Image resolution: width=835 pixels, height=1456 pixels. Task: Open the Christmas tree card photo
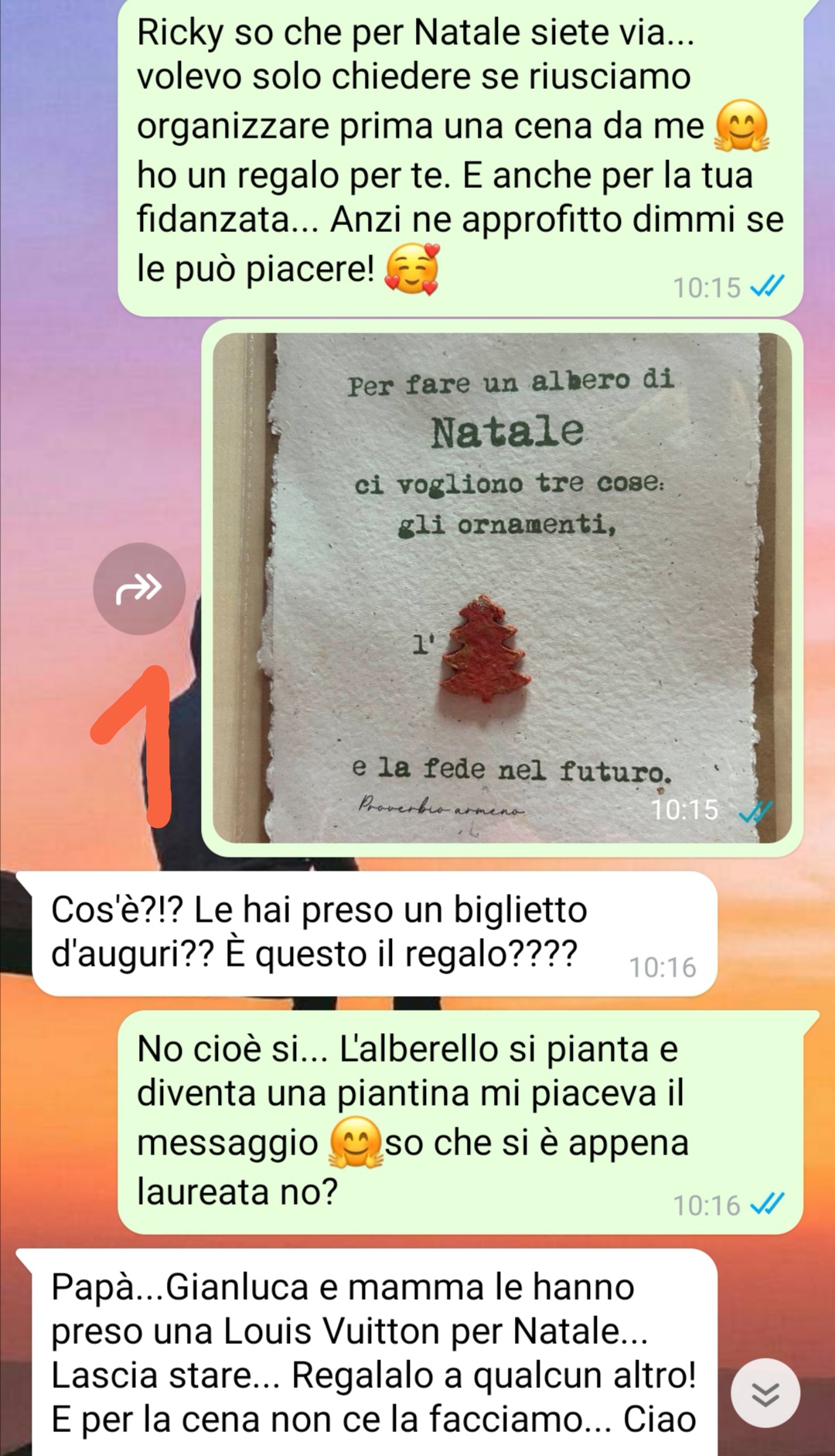tap(503, 588)
